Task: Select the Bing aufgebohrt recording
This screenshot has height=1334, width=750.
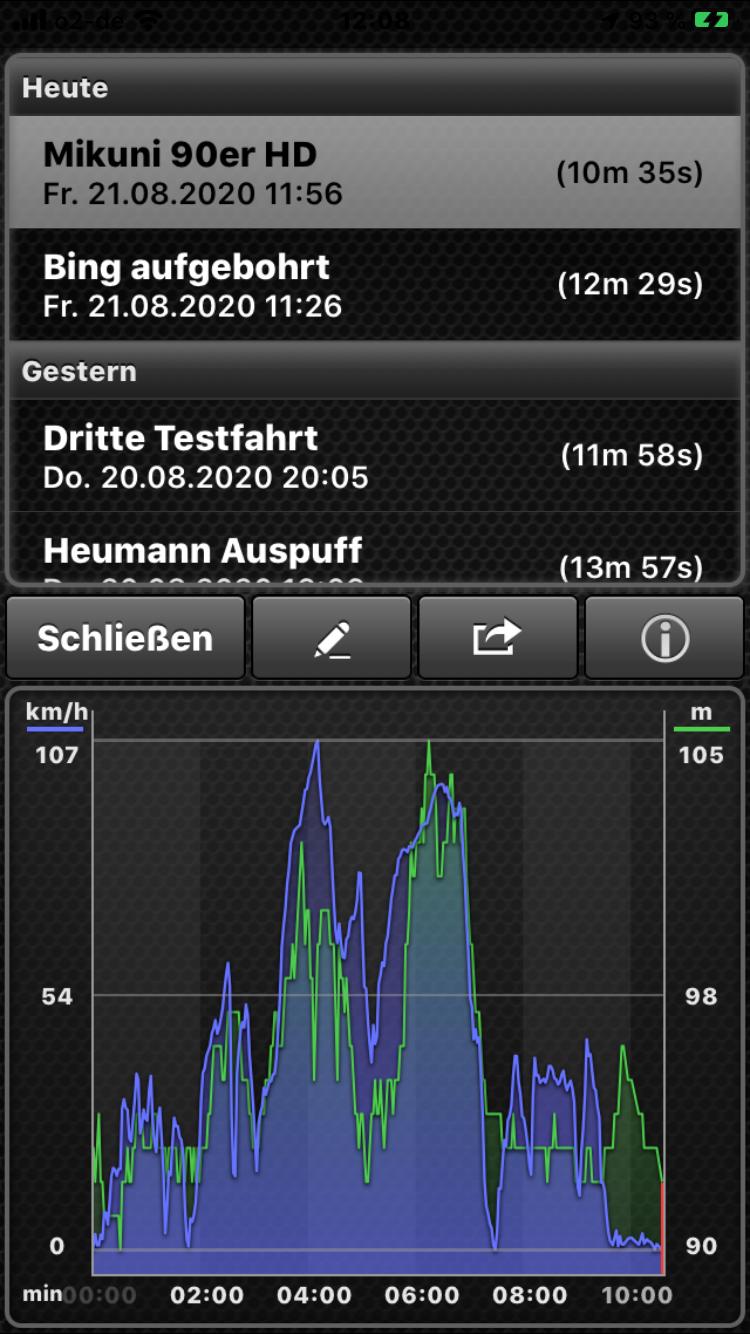Action: pyautogui.click(x=375, y=283)
